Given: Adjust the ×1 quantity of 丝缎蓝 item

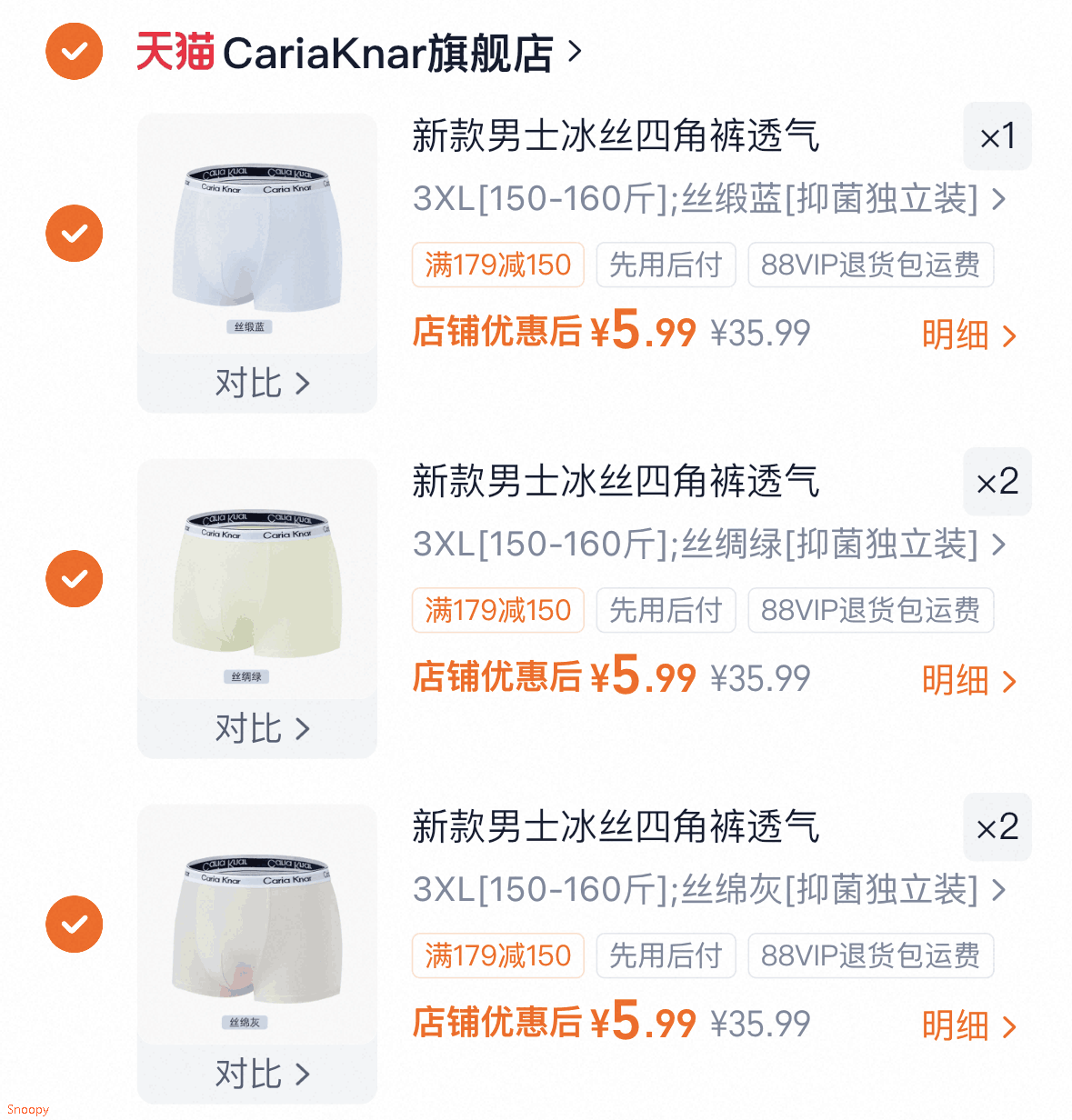Looking at the screenshot, I should point(997,136).
